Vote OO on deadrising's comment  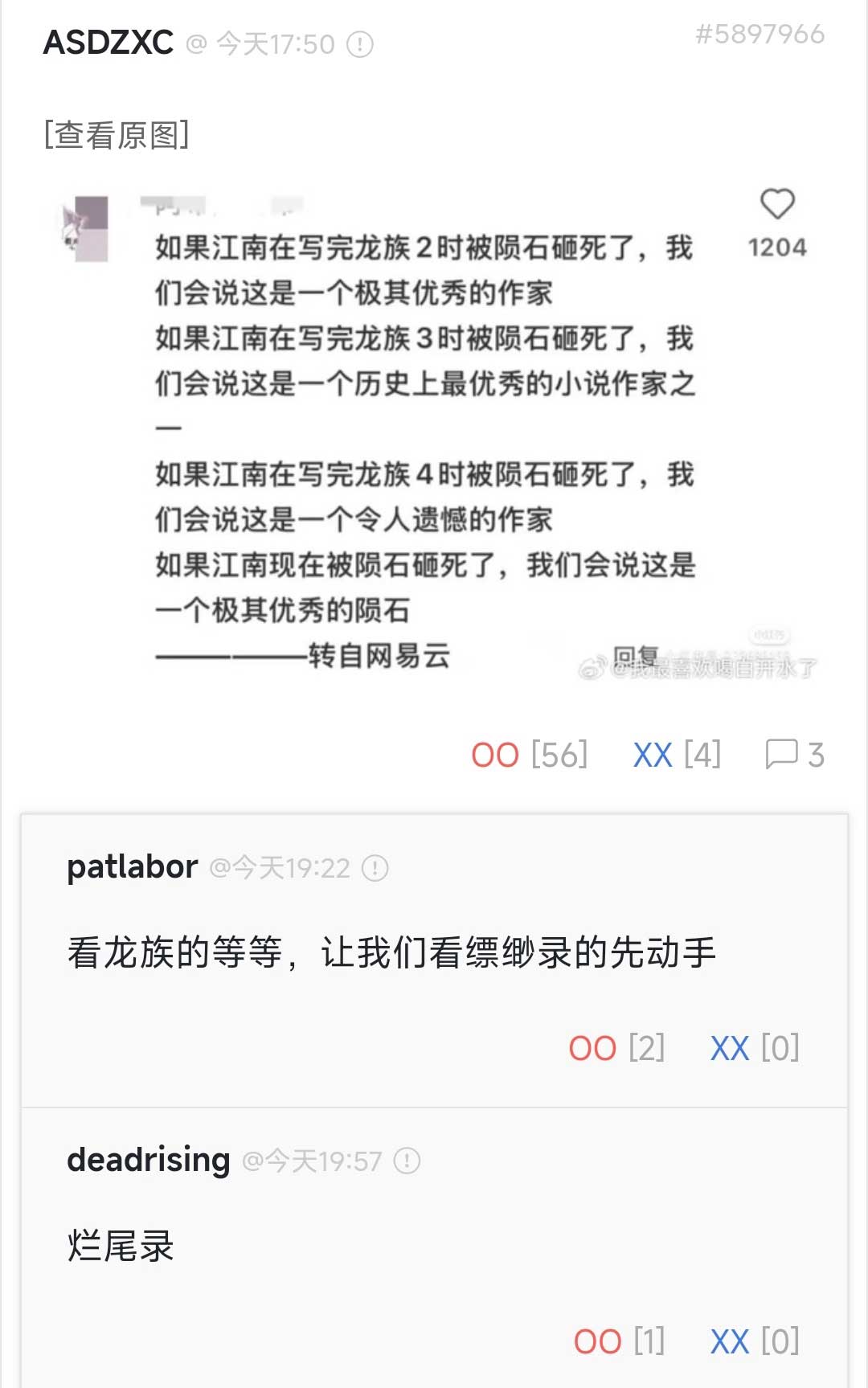click(x=597, y=1341)
